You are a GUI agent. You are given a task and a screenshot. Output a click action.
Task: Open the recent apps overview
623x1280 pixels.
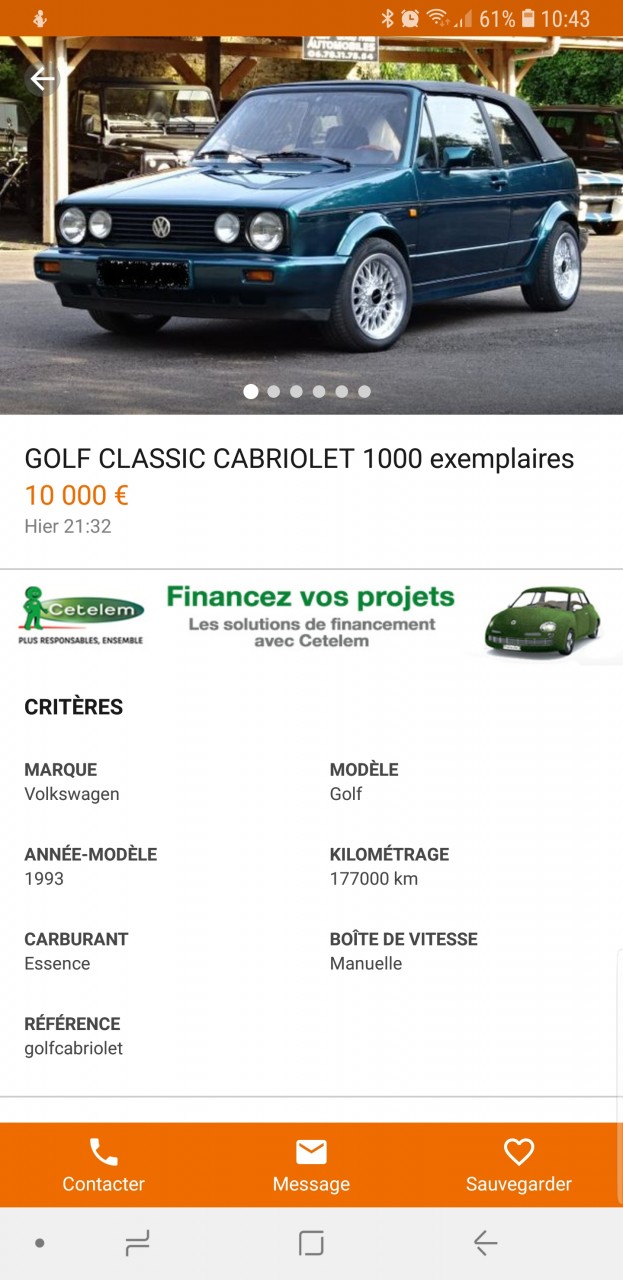137,1243
